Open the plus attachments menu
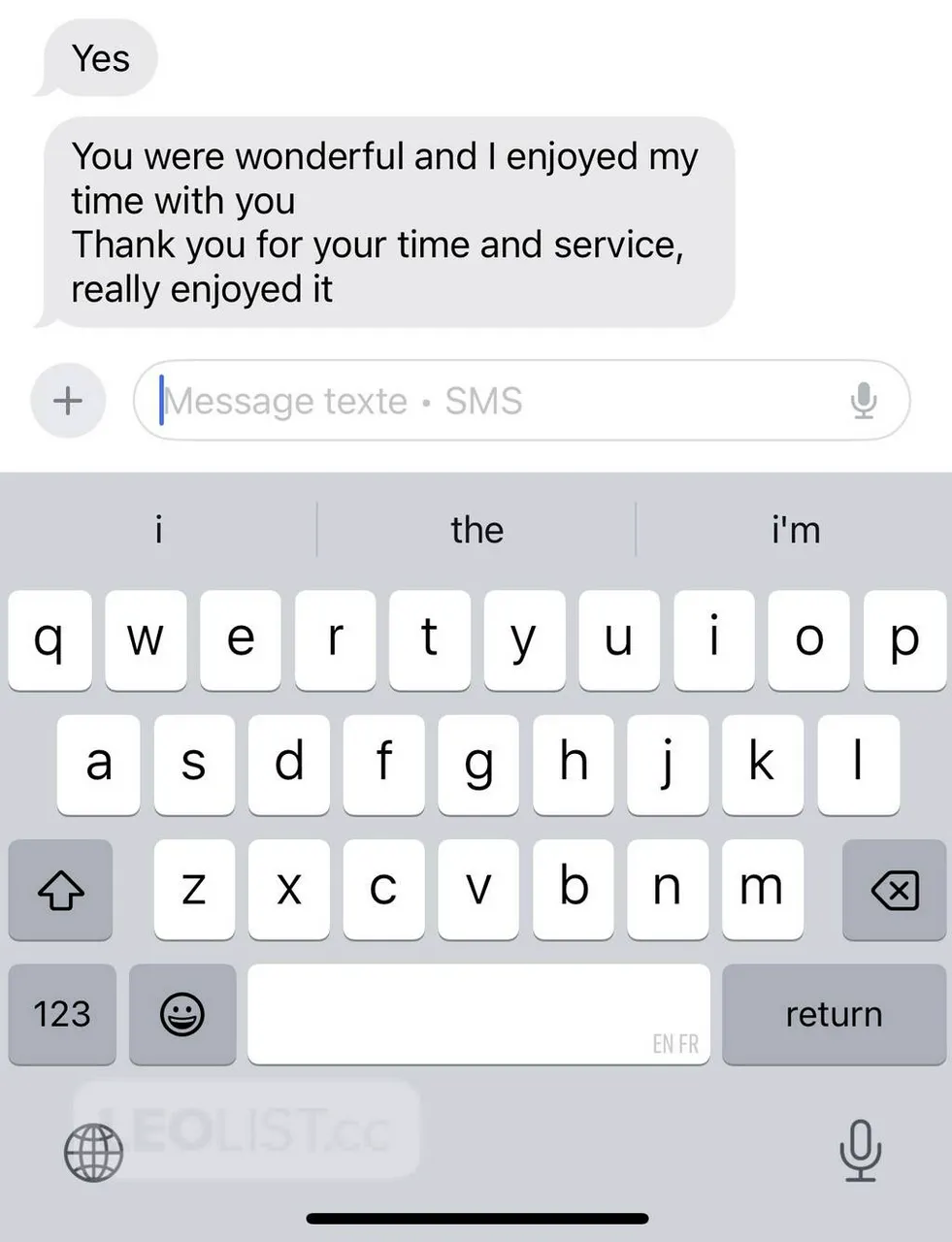Screen dimensions: 952x1242 point(67,400)
